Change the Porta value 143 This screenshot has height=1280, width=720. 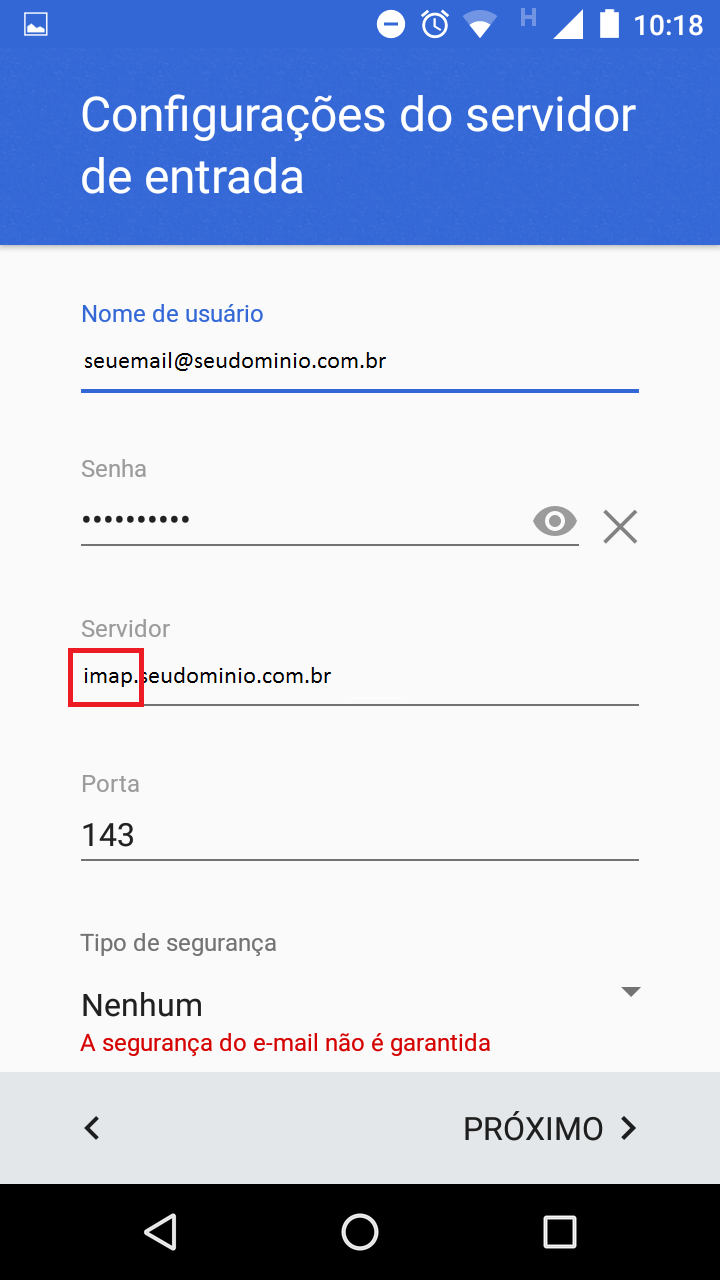pyautogui.click(x=358, y=835)
